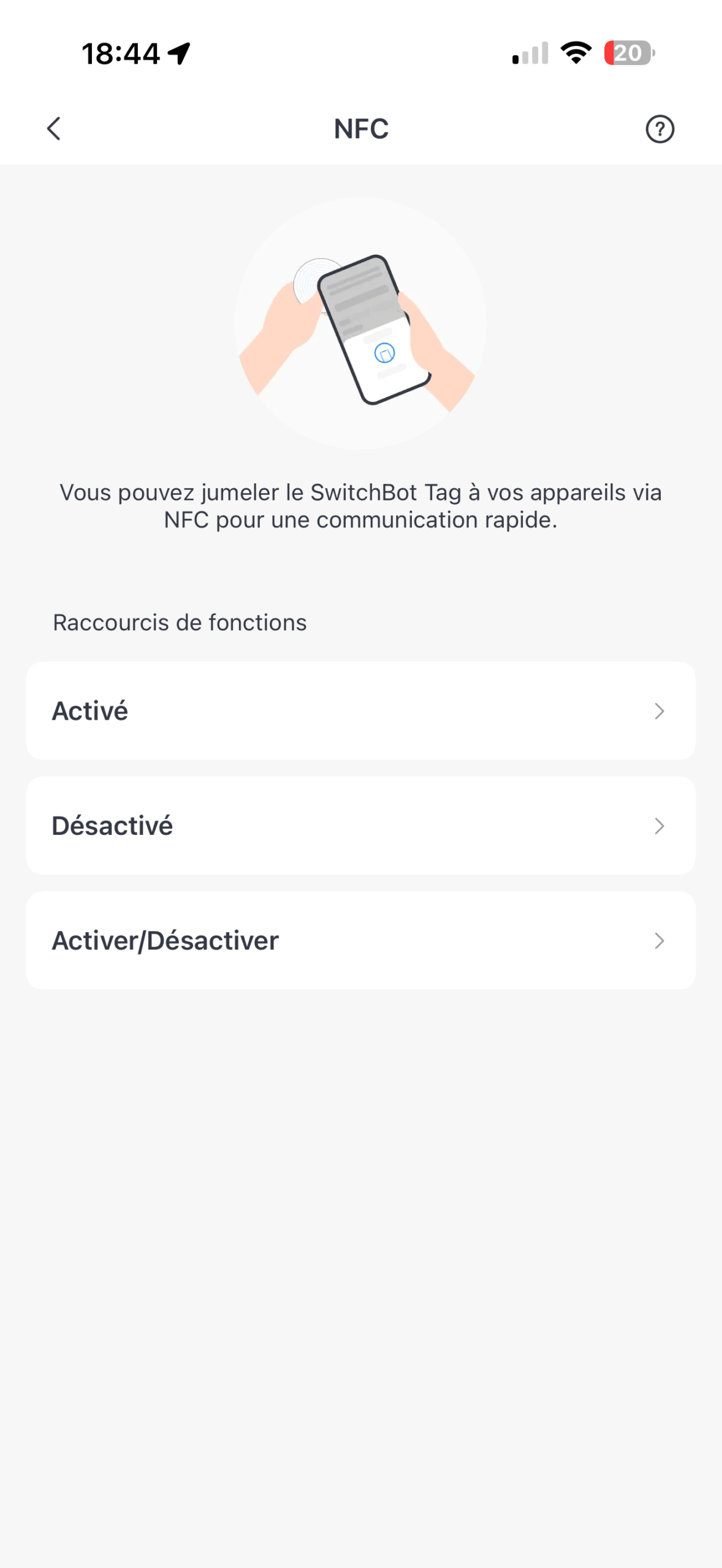Select the Désactivé shortcut row
This screenshot has height=1568, width=722.
coord(360,825)
